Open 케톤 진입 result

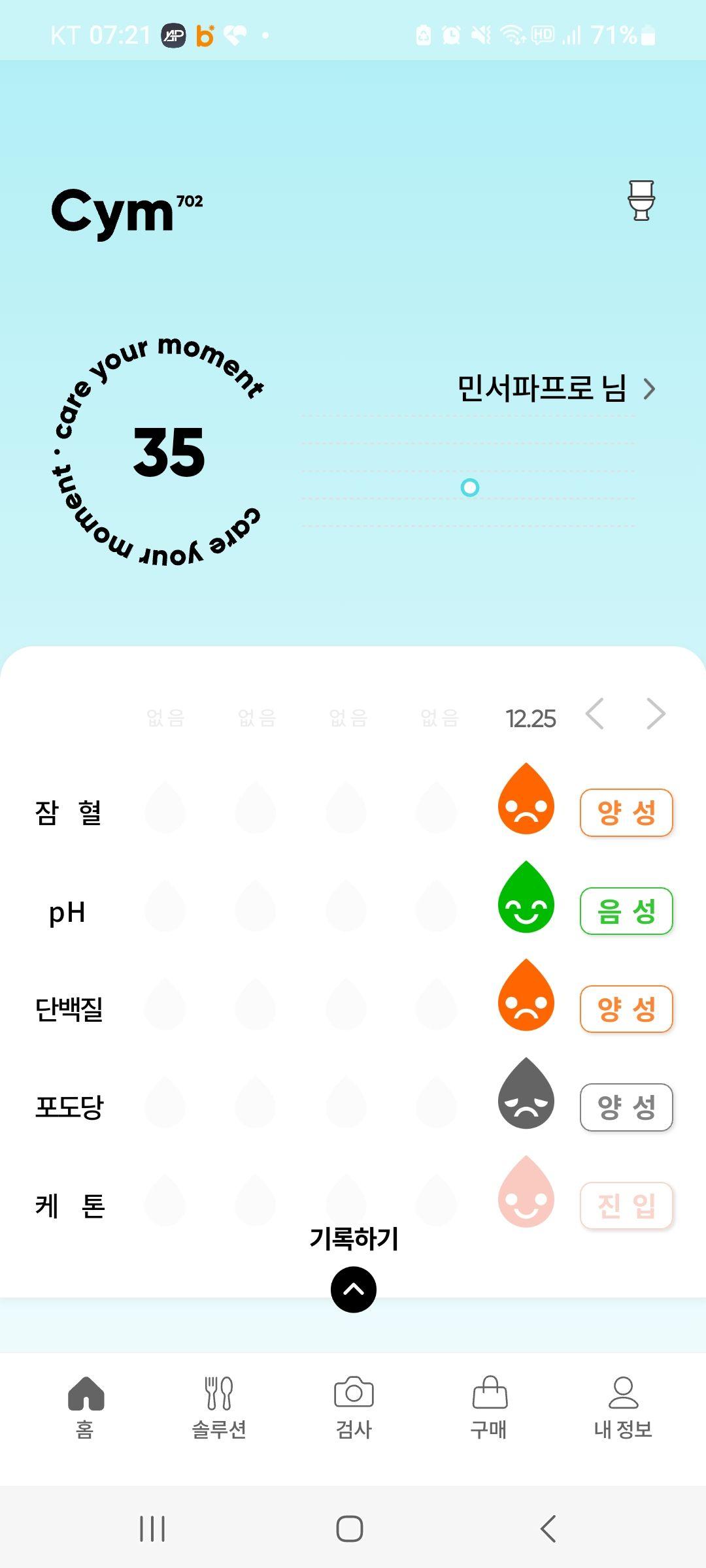[x=626, y=1205]
